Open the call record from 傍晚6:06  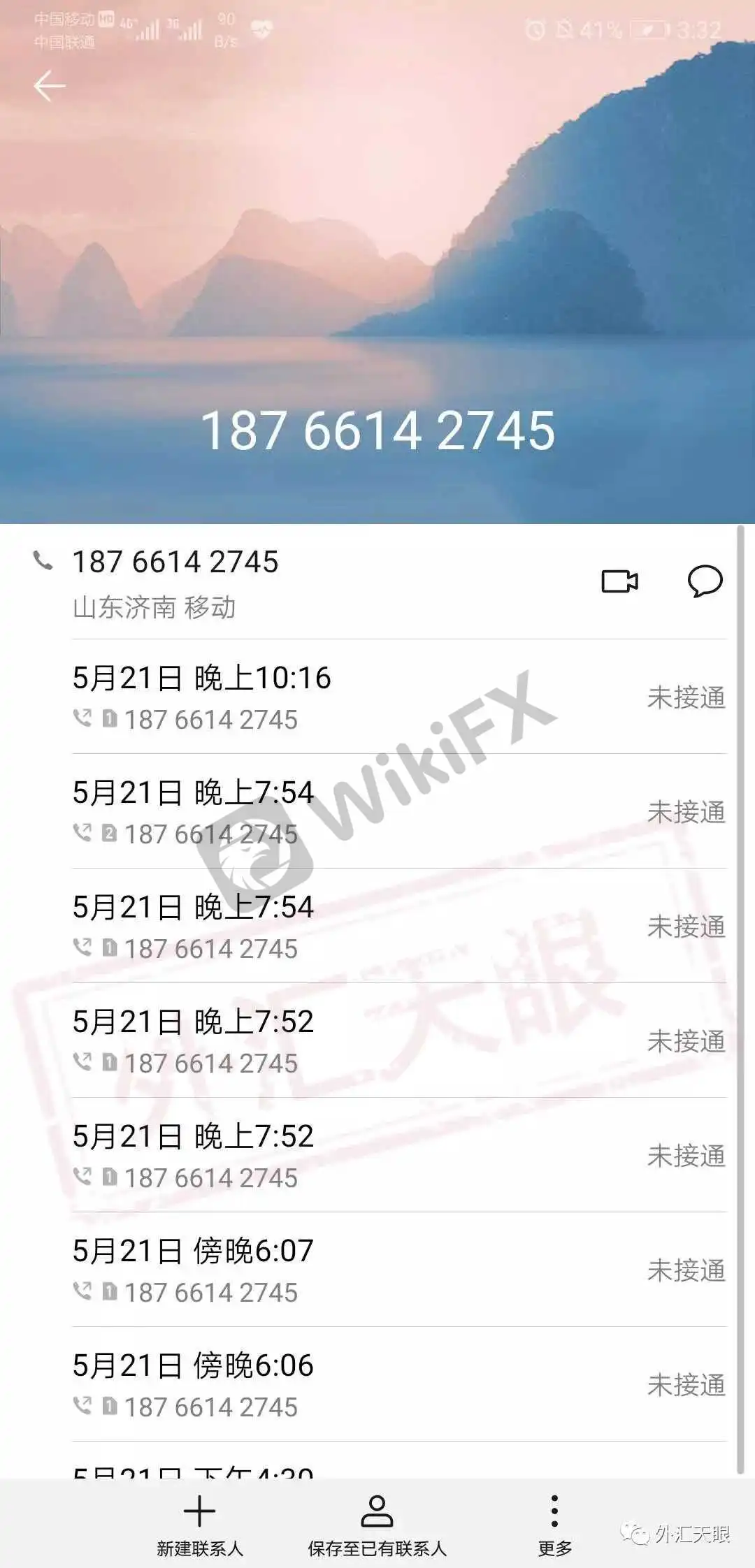click(398, 1384)
